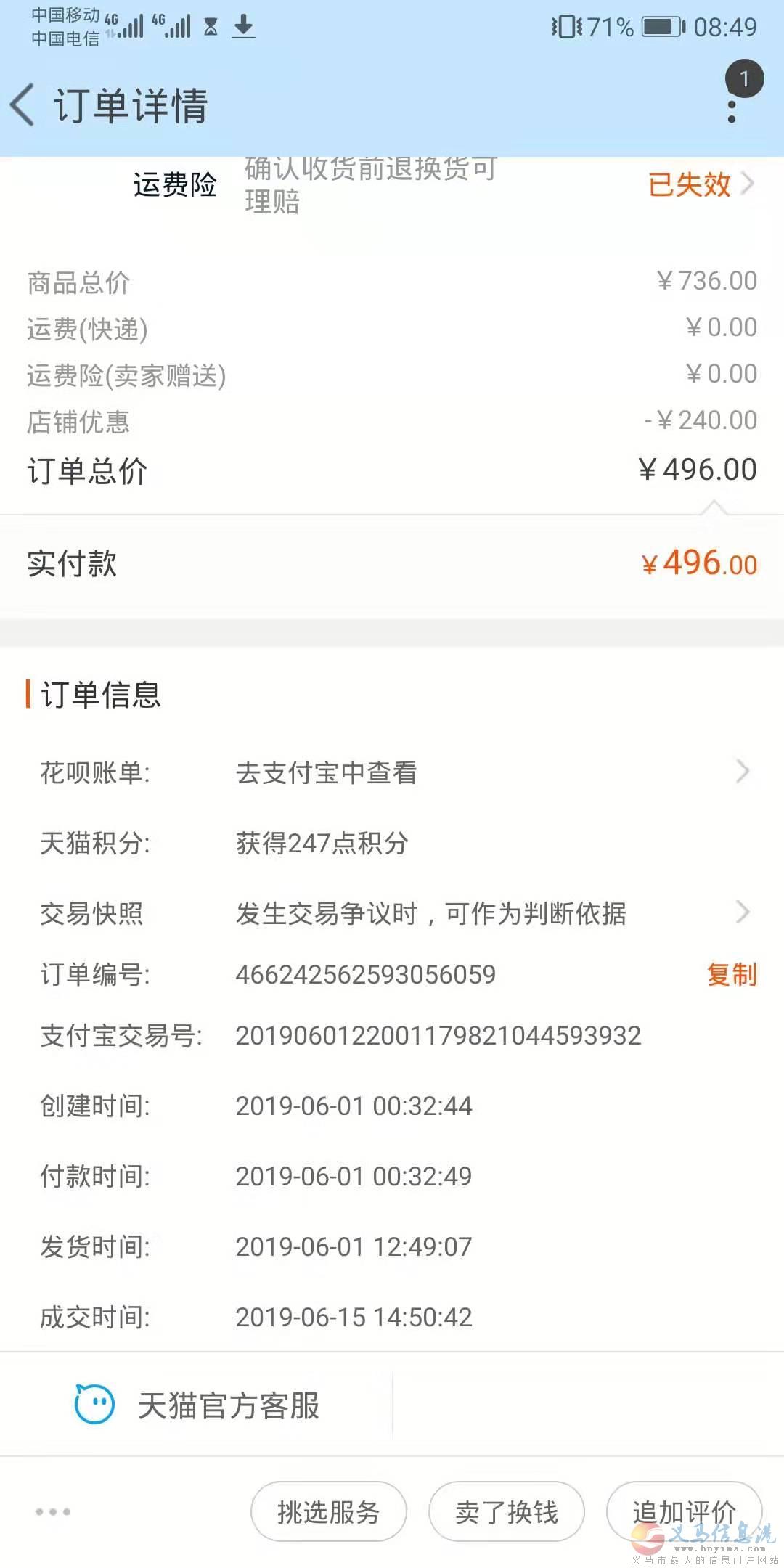This screenshot has width=784, height=1568.
Task: Contact 天猫官方客服
Action: [x=197, y=1405]
